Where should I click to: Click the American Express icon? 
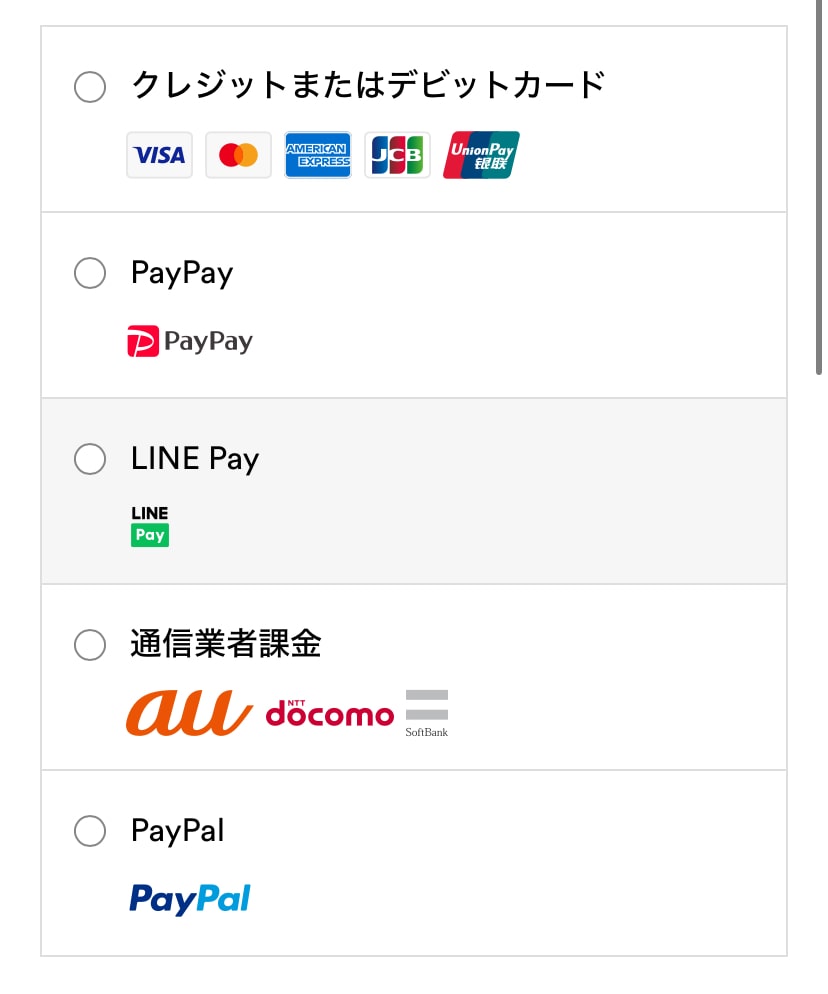click(x=318, y=155)
